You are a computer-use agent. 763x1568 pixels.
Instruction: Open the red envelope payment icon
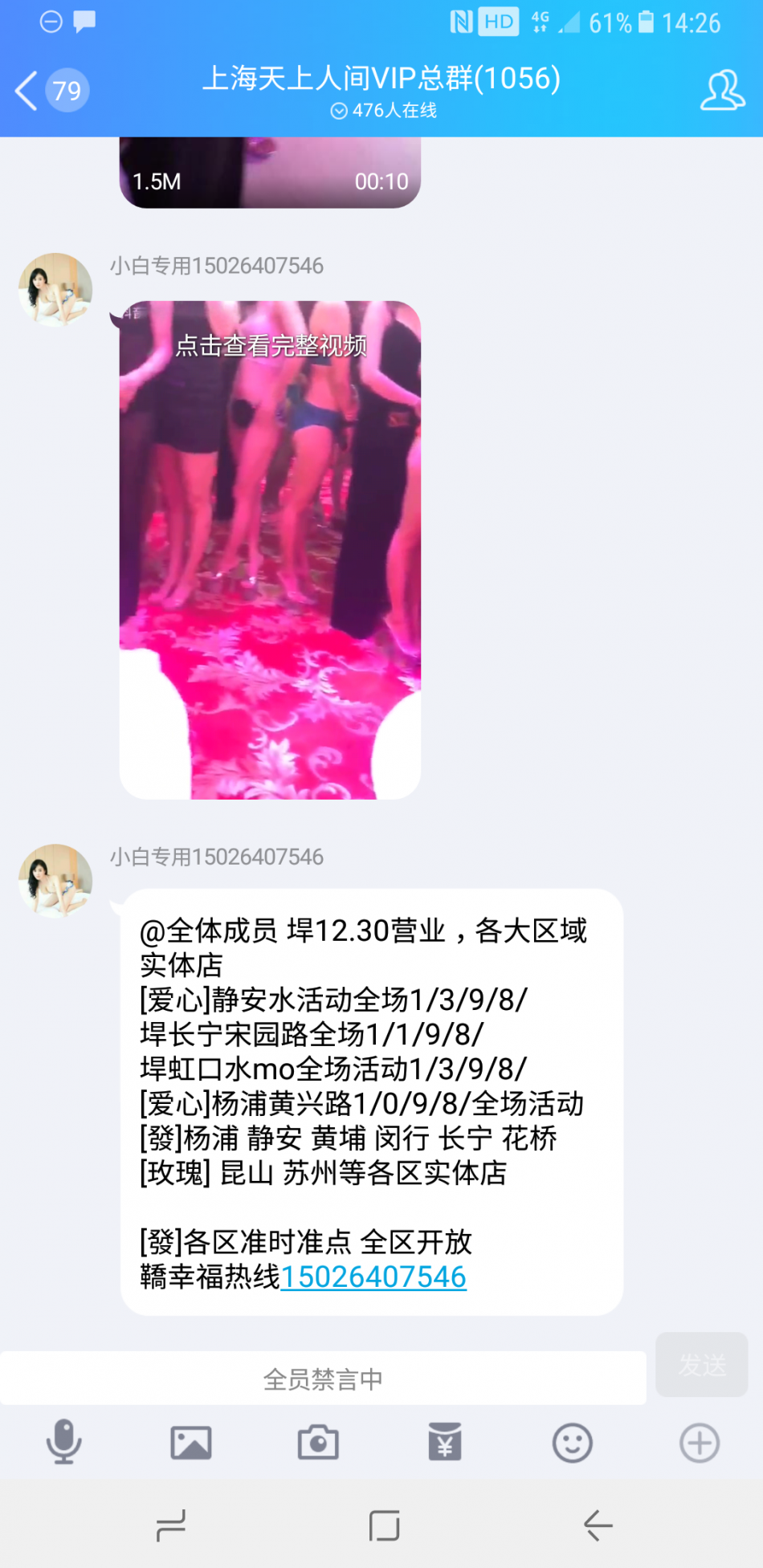pos(445,1443)
